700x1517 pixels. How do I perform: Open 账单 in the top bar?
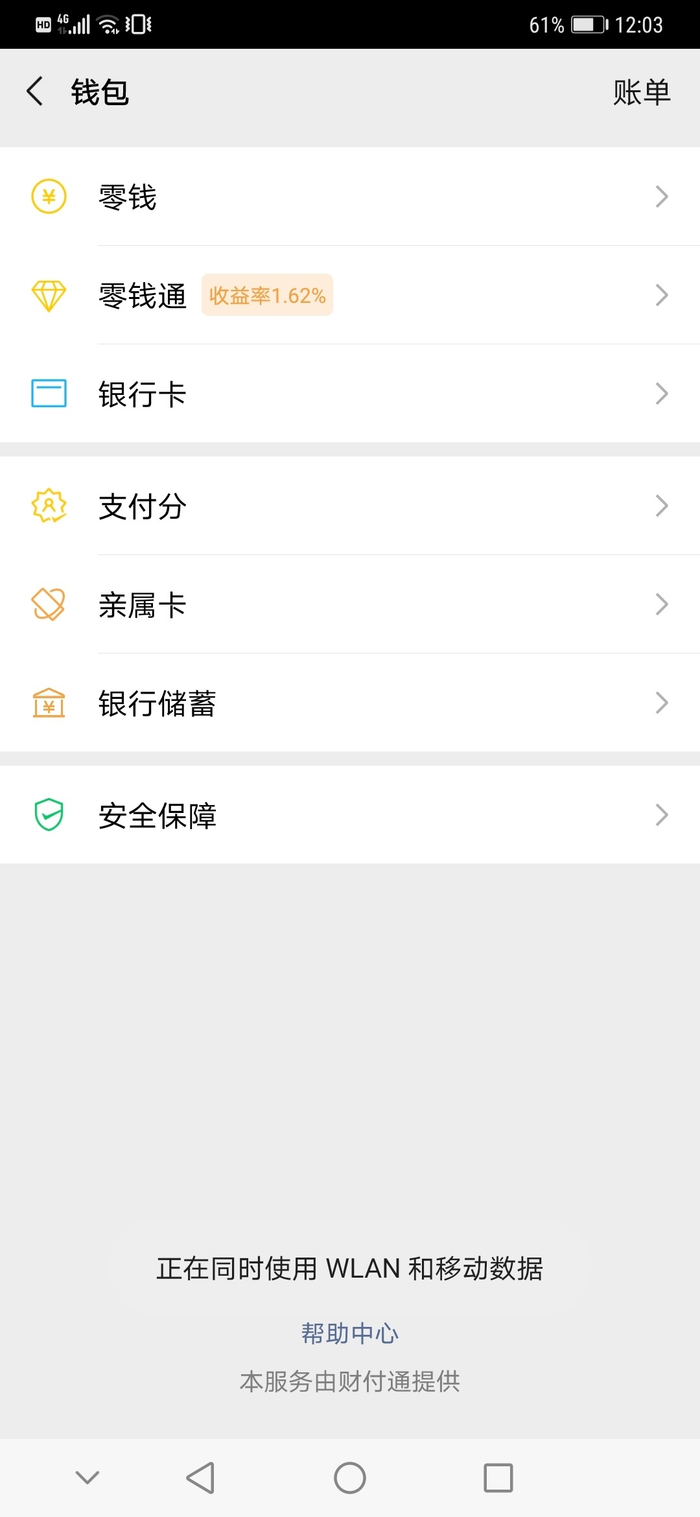coord(641,93)
